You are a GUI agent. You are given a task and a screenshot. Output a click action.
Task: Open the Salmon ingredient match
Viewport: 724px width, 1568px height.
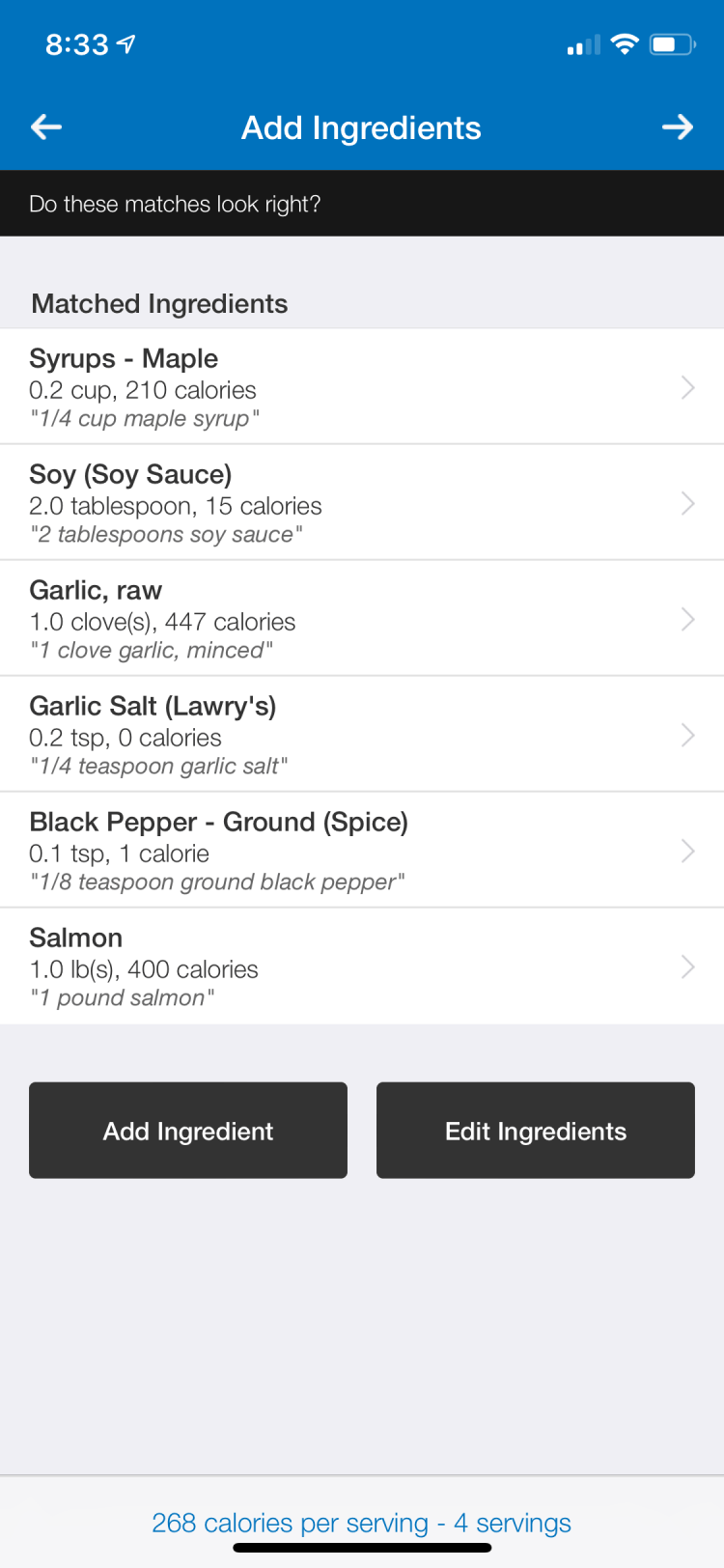click(x=362, y=966)
